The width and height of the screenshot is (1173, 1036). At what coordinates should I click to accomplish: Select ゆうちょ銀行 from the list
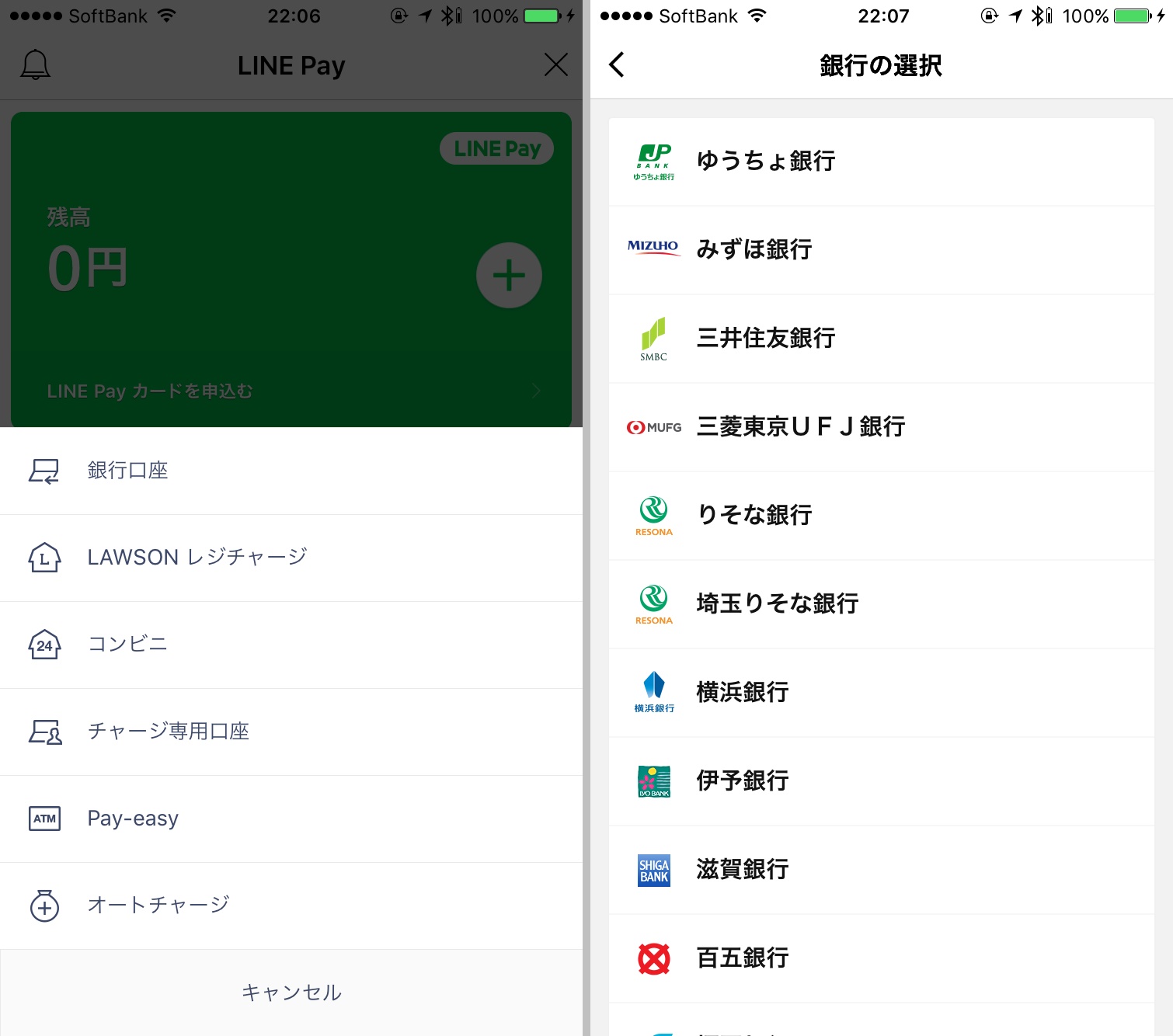pos(881,162)
